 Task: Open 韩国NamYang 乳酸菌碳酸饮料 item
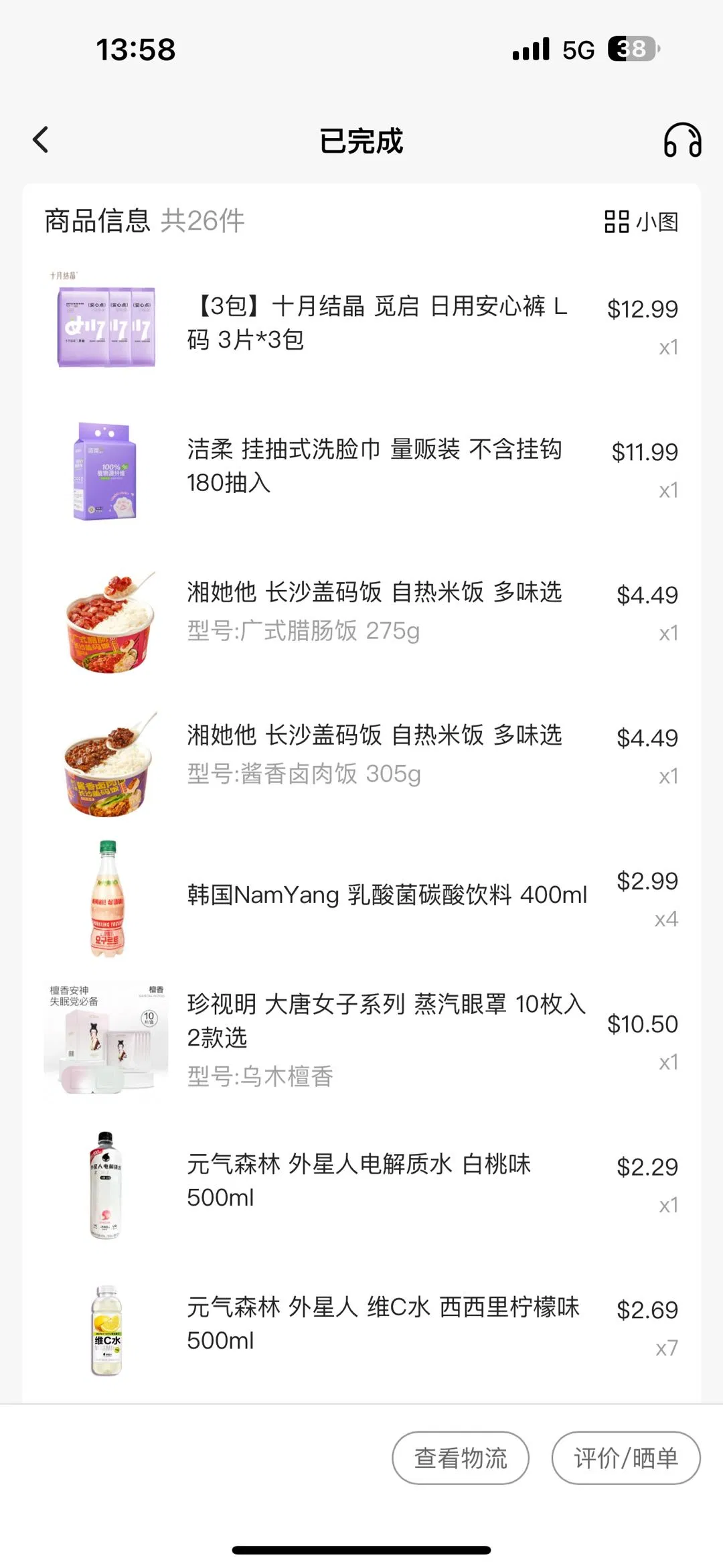386,895
